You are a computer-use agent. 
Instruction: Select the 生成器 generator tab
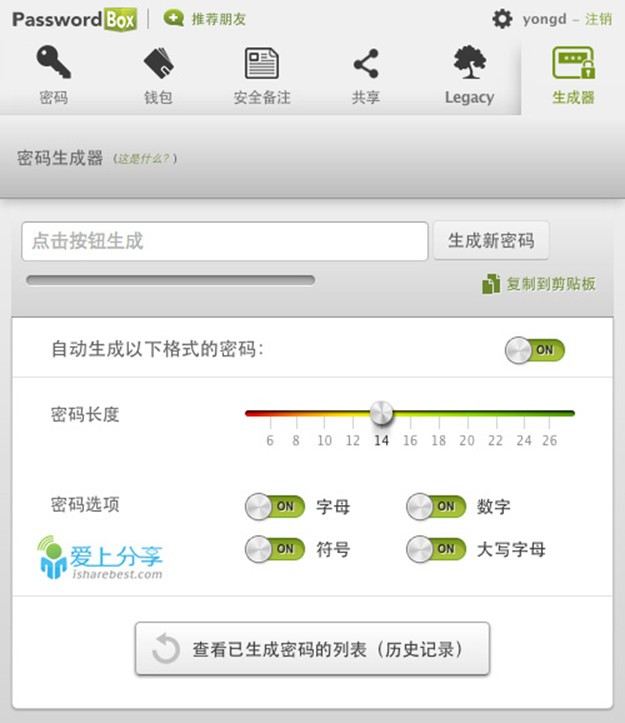[x=573, y=75]
